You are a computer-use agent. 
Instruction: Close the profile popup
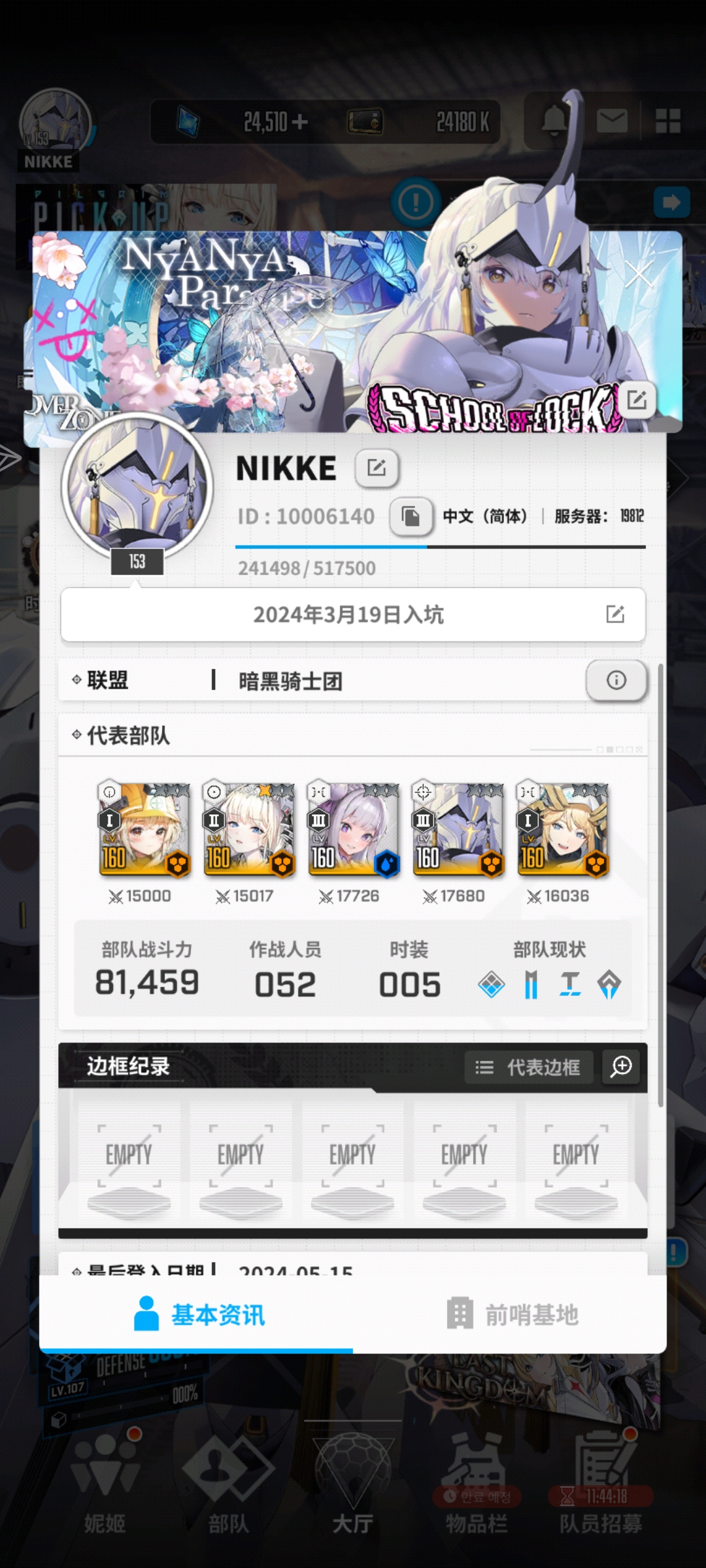pos(638,276)
